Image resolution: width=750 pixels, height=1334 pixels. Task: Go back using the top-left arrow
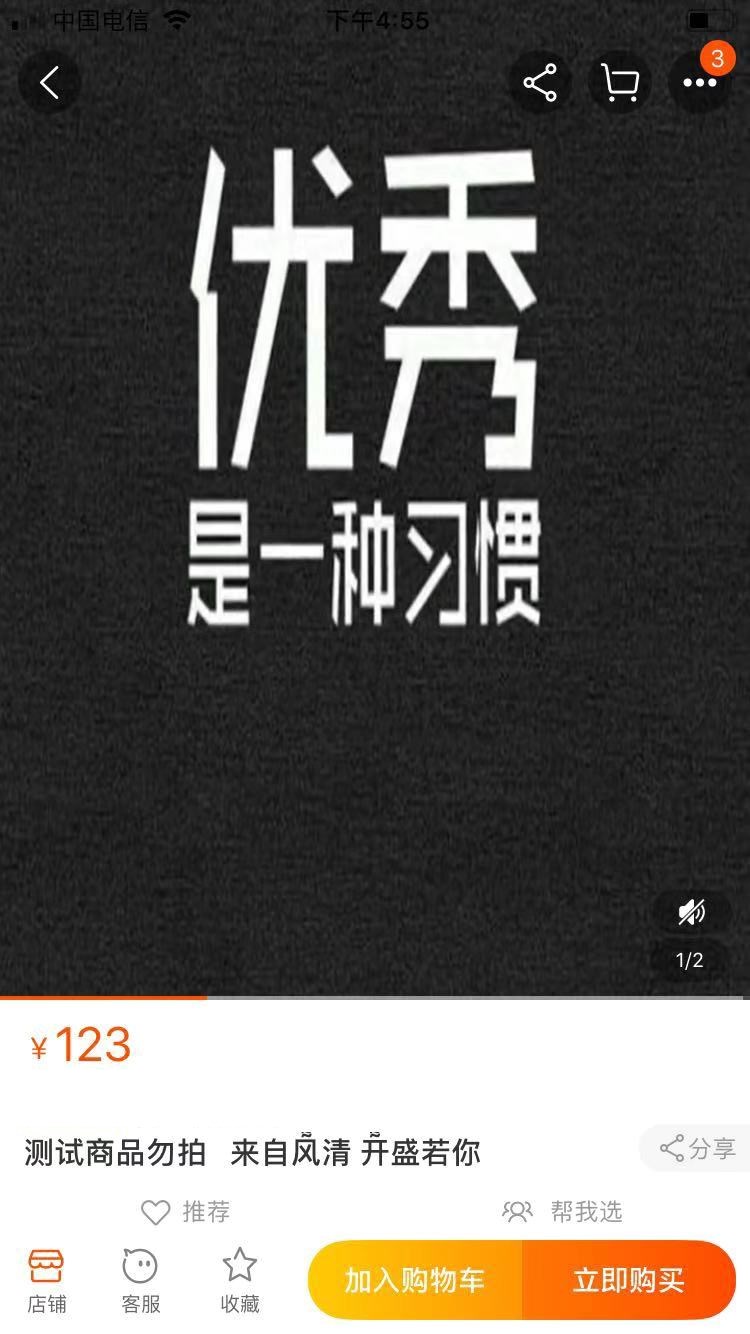point(49,82)
